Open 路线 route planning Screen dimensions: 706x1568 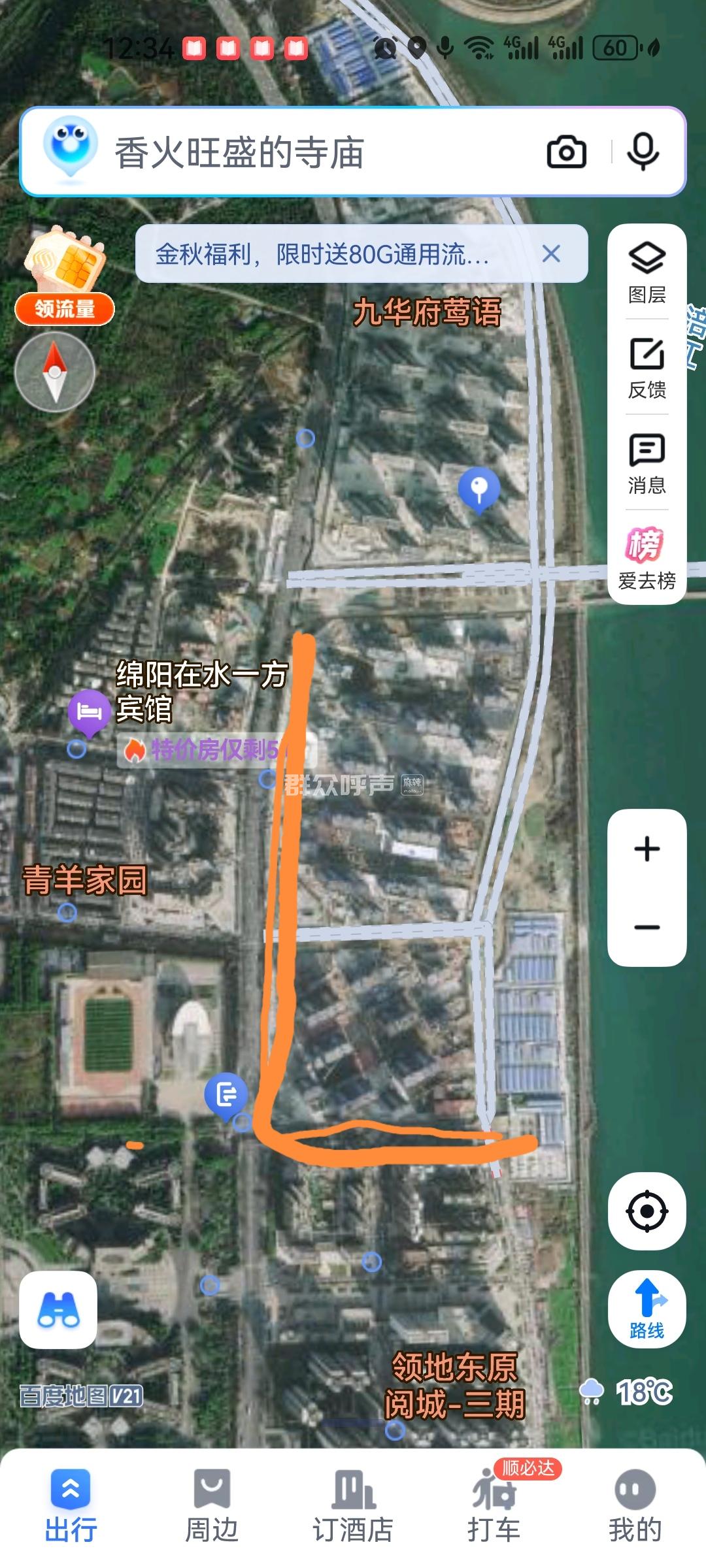647,1310
